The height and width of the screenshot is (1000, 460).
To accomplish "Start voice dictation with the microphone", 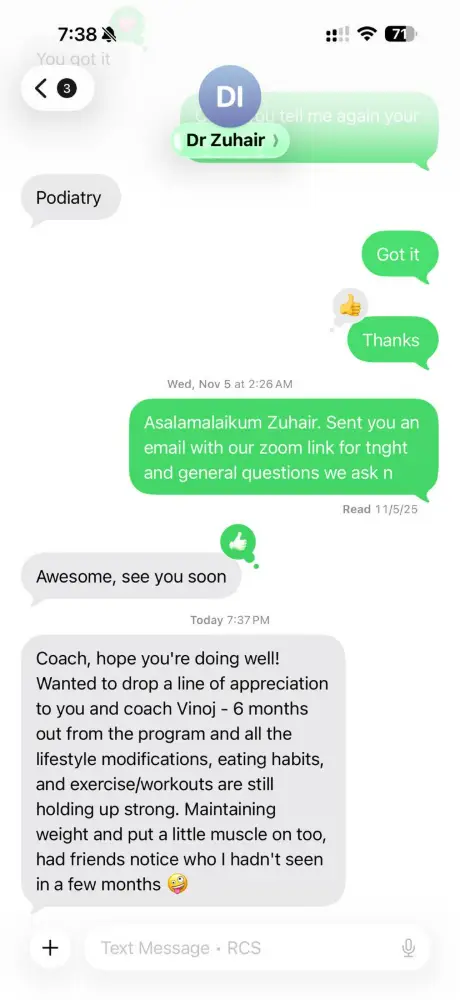I will tap(409, 948).
